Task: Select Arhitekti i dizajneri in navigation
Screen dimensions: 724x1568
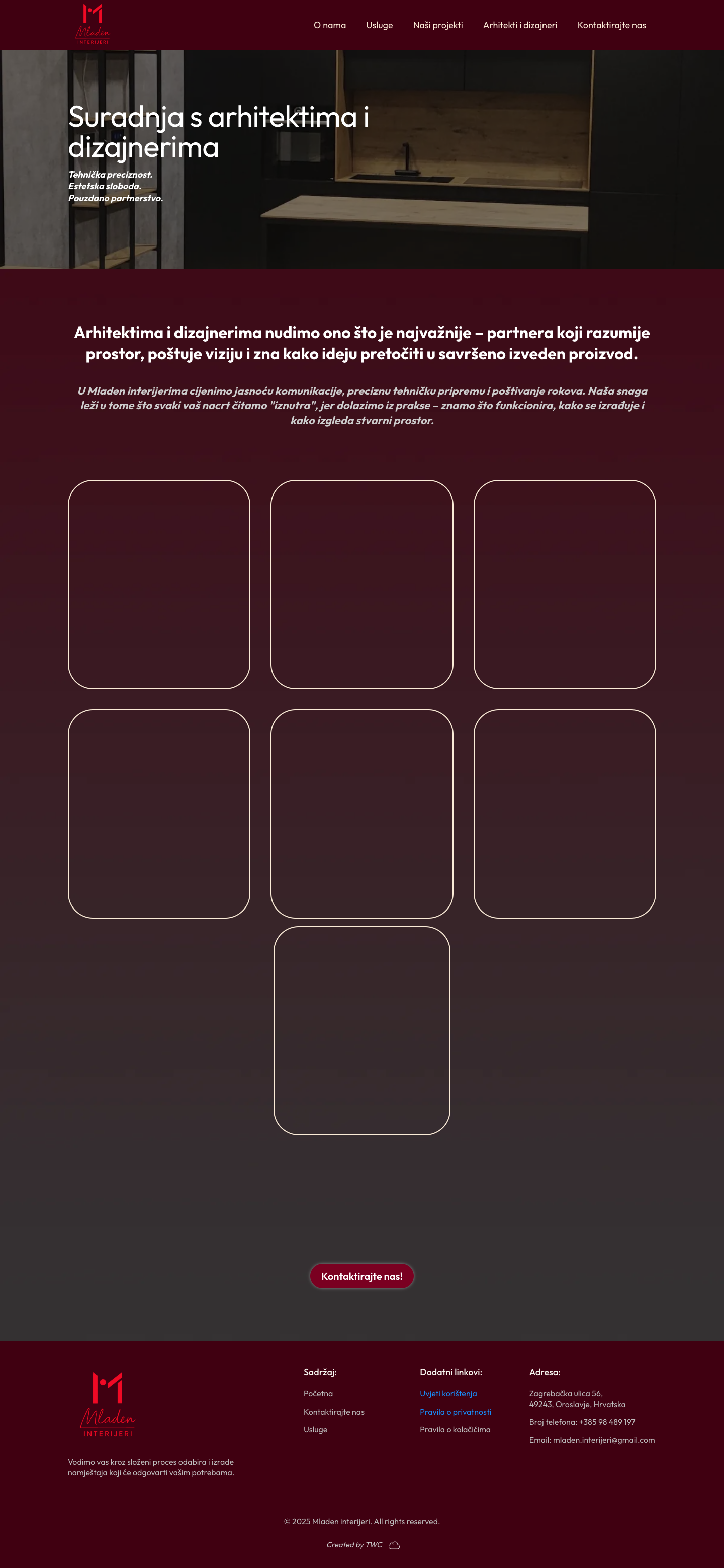Action: pos(519,25)
